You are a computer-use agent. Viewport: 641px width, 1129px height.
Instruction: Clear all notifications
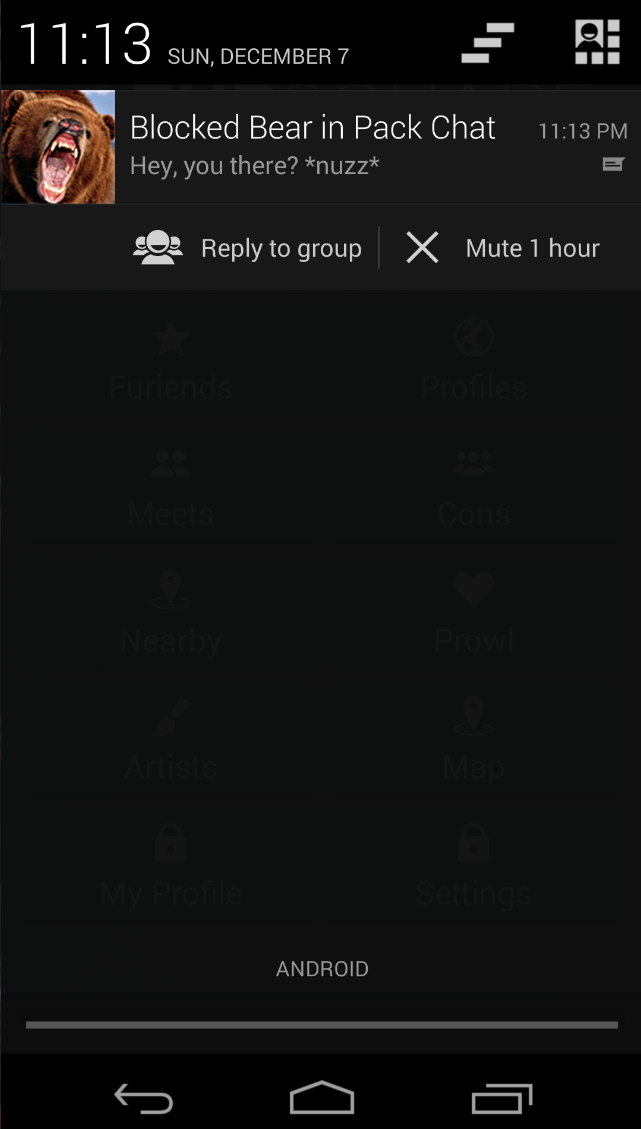(488, 44)
